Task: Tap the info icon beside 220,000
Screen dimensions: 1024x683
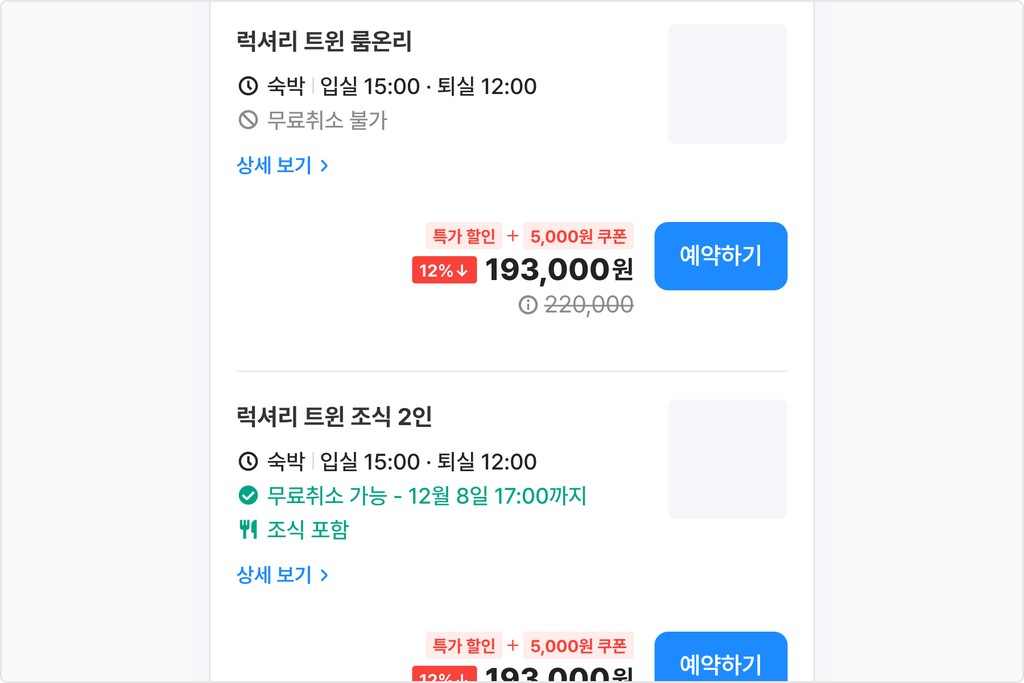Action: click(528, 305)
